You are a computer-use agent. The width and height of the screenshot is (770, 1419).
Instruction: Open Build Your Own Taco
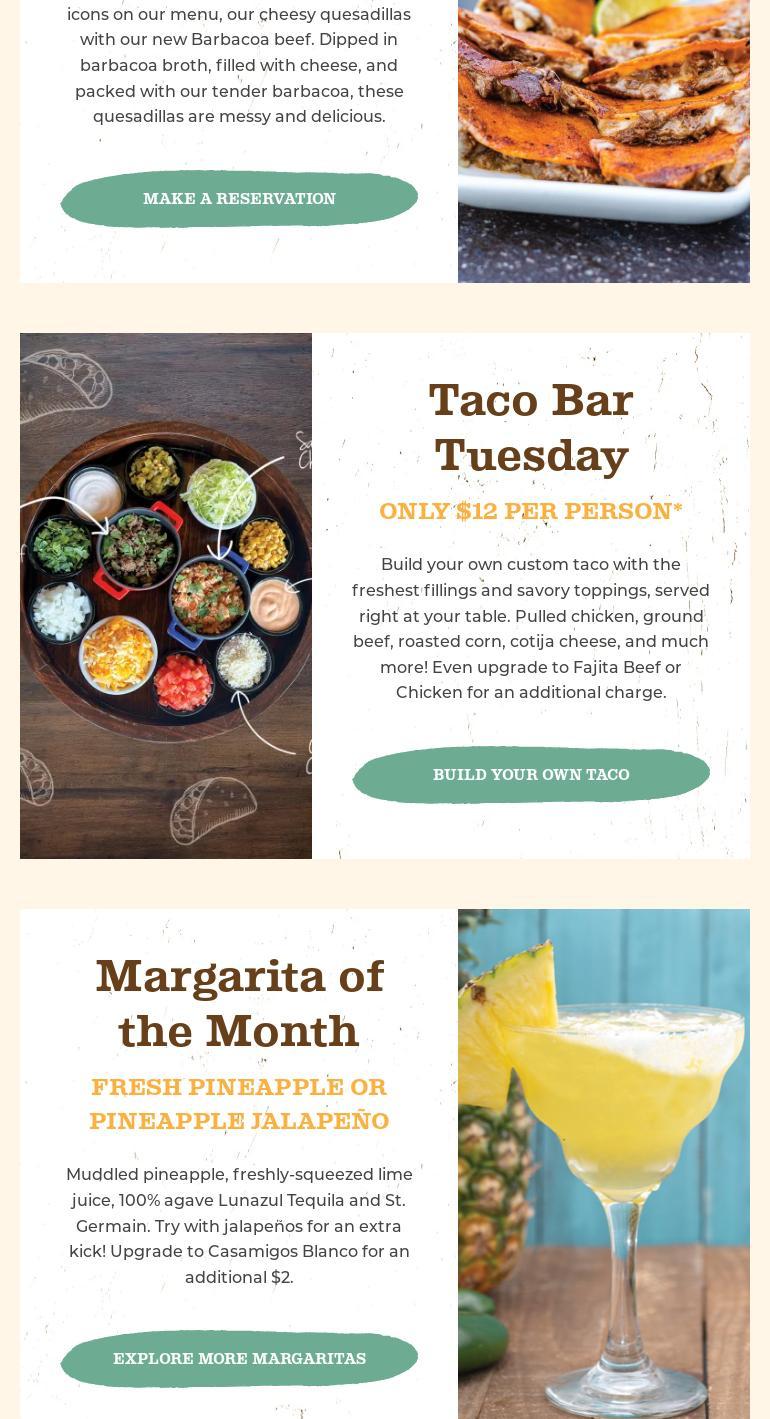(x=531, y=775)
